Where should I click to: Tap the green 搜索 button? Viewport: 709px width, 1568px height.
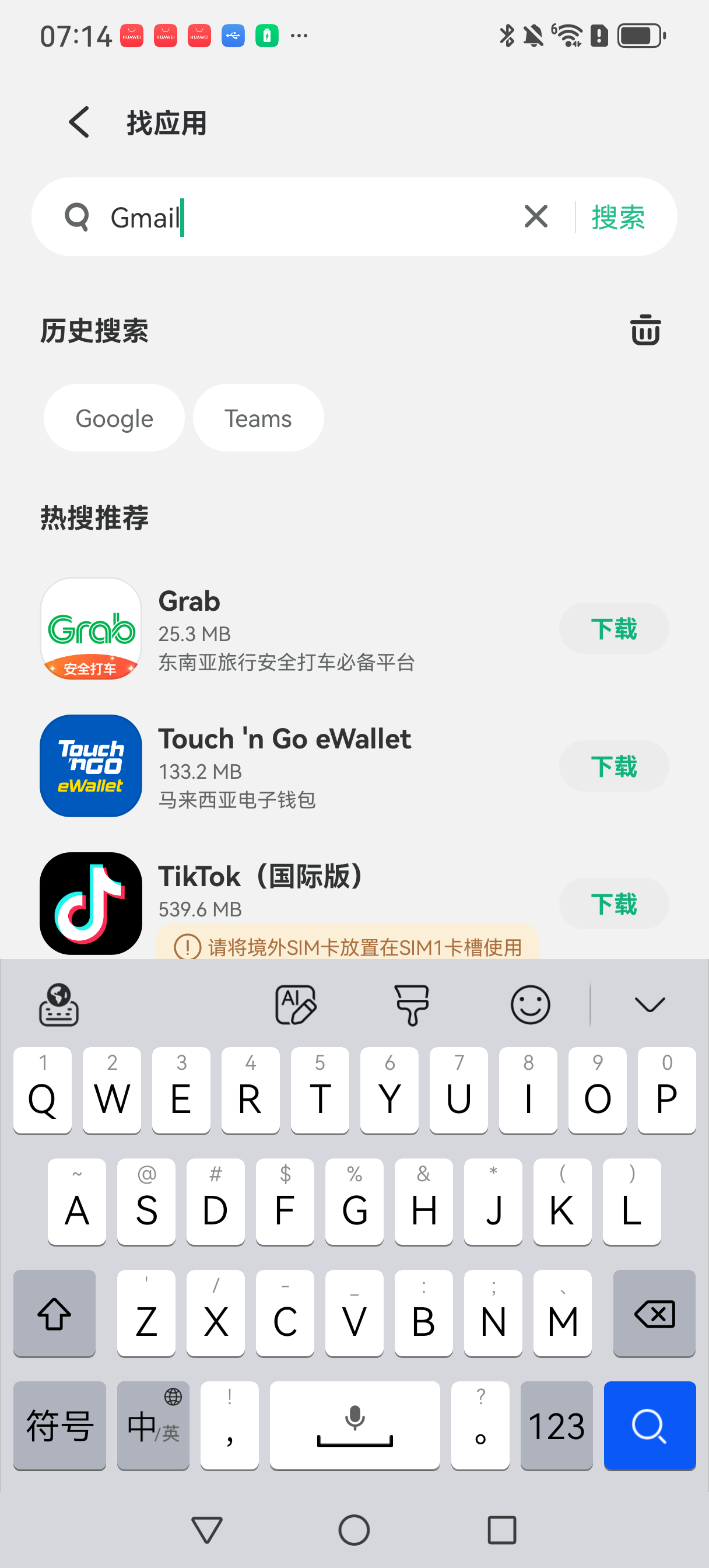618,218
